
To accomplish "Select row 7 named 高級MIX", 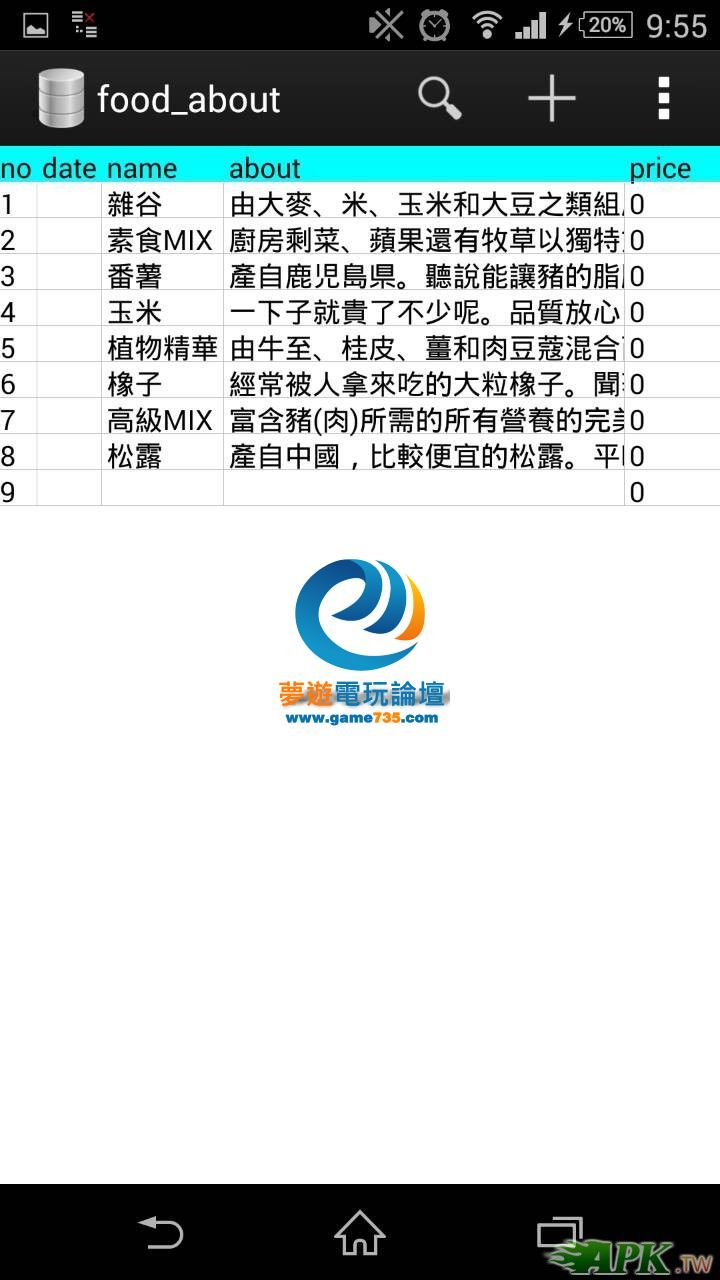I will [x=160, y=421].
